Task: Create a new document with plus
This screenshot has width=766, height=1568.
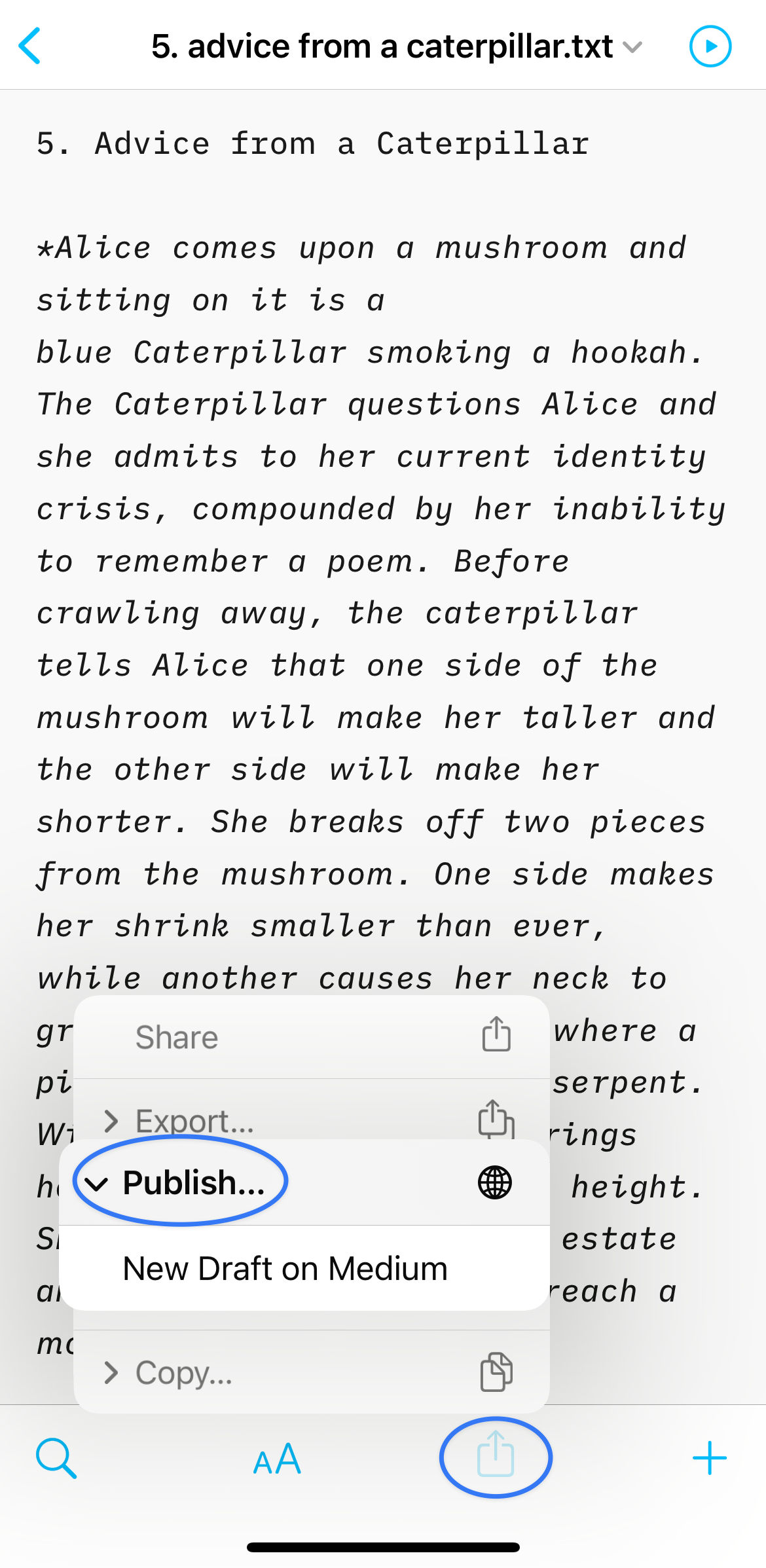Action: pos(709,1458)
